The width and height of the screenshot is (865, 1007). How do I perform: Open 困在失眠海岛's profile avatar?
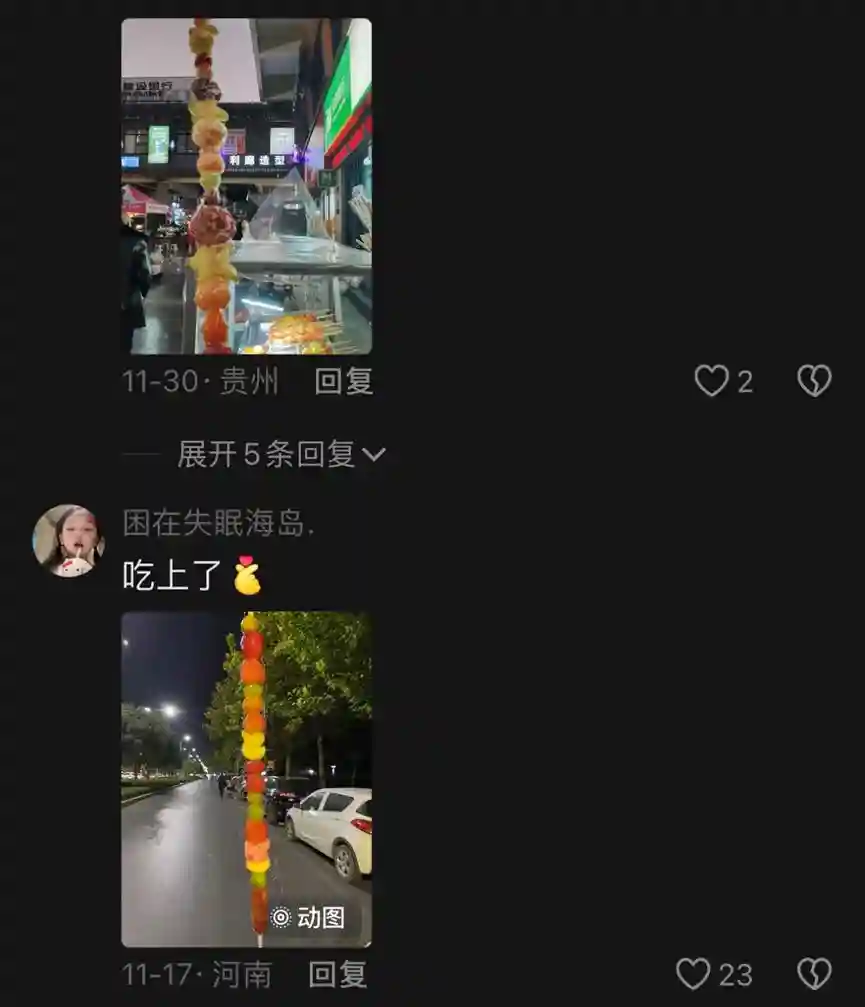pos(68,540)
